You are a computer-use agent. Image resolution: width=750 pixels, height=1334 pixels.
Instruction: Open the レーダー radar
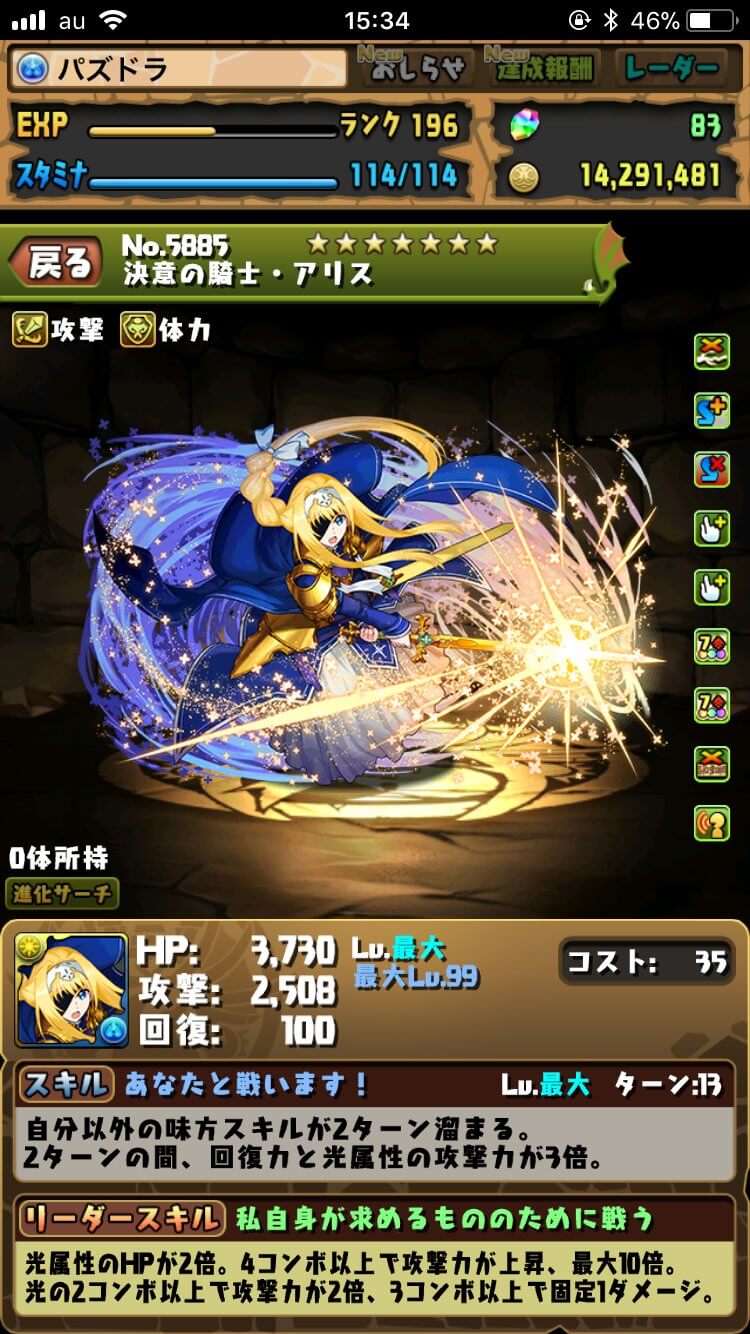tap(670, 68)
